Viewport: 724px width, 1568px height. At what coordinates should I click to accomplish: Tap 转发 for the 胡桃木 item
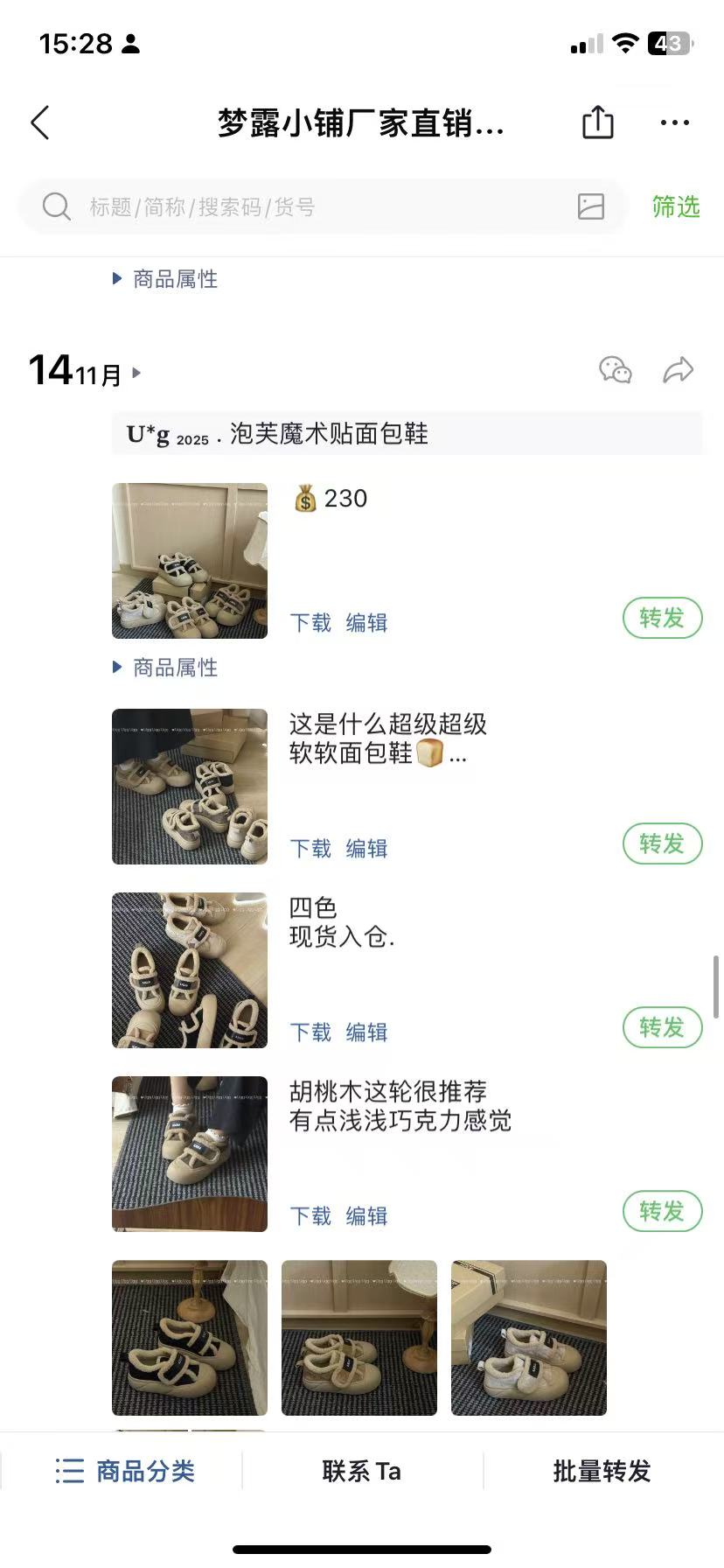pos(662,1212)
